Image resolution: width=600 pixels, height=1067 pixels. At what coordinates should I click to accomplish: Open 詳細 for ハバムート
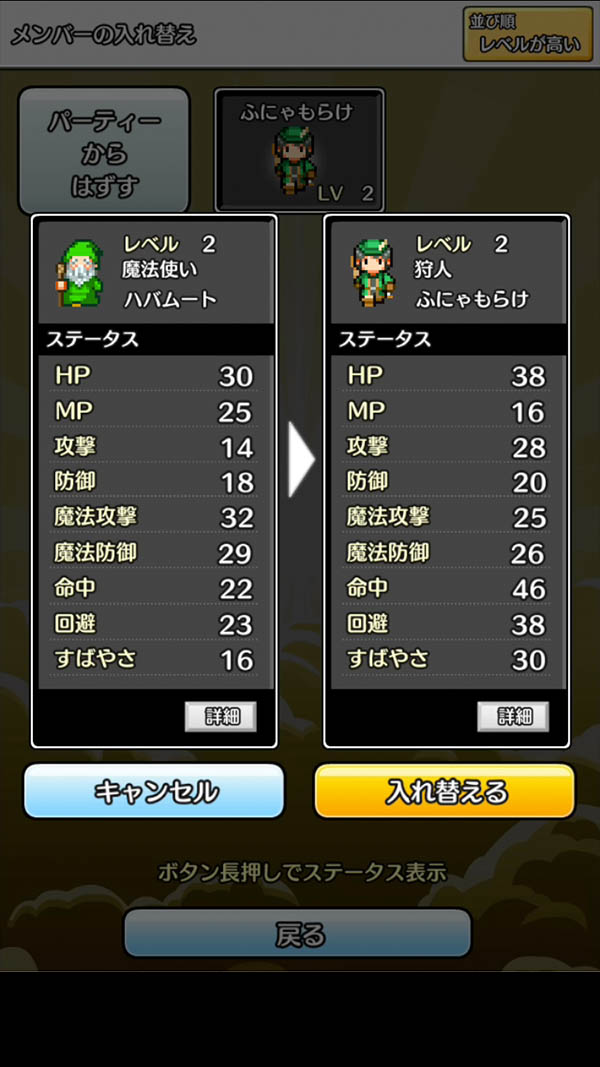click(x=220, y=716)
